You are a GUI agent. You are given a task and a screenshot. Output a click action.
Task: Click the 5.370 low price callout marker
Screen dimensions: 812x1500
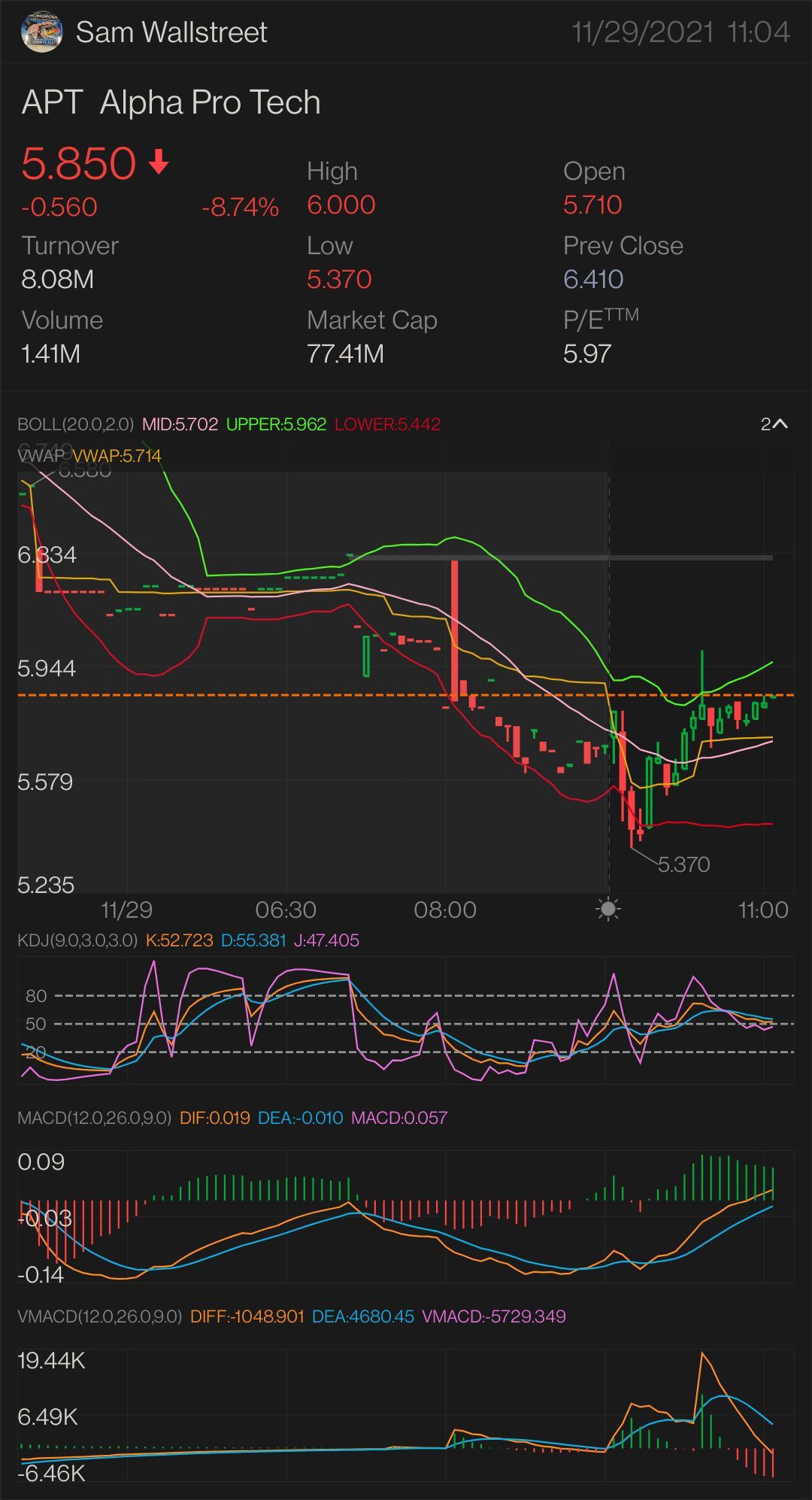tap(685, 865)
